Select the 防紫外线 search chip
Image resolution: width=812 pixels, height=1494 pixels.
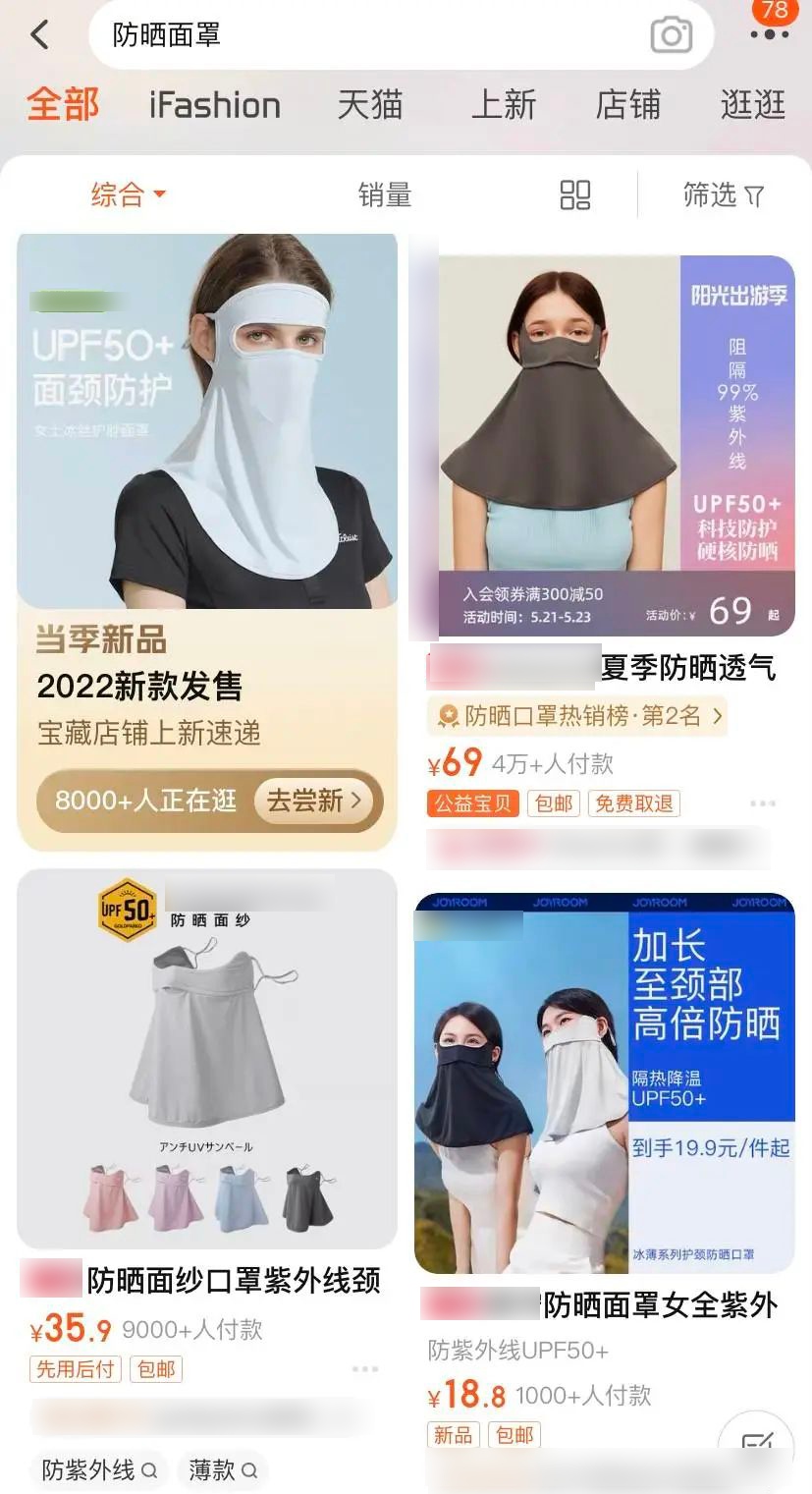[98, 1469]
